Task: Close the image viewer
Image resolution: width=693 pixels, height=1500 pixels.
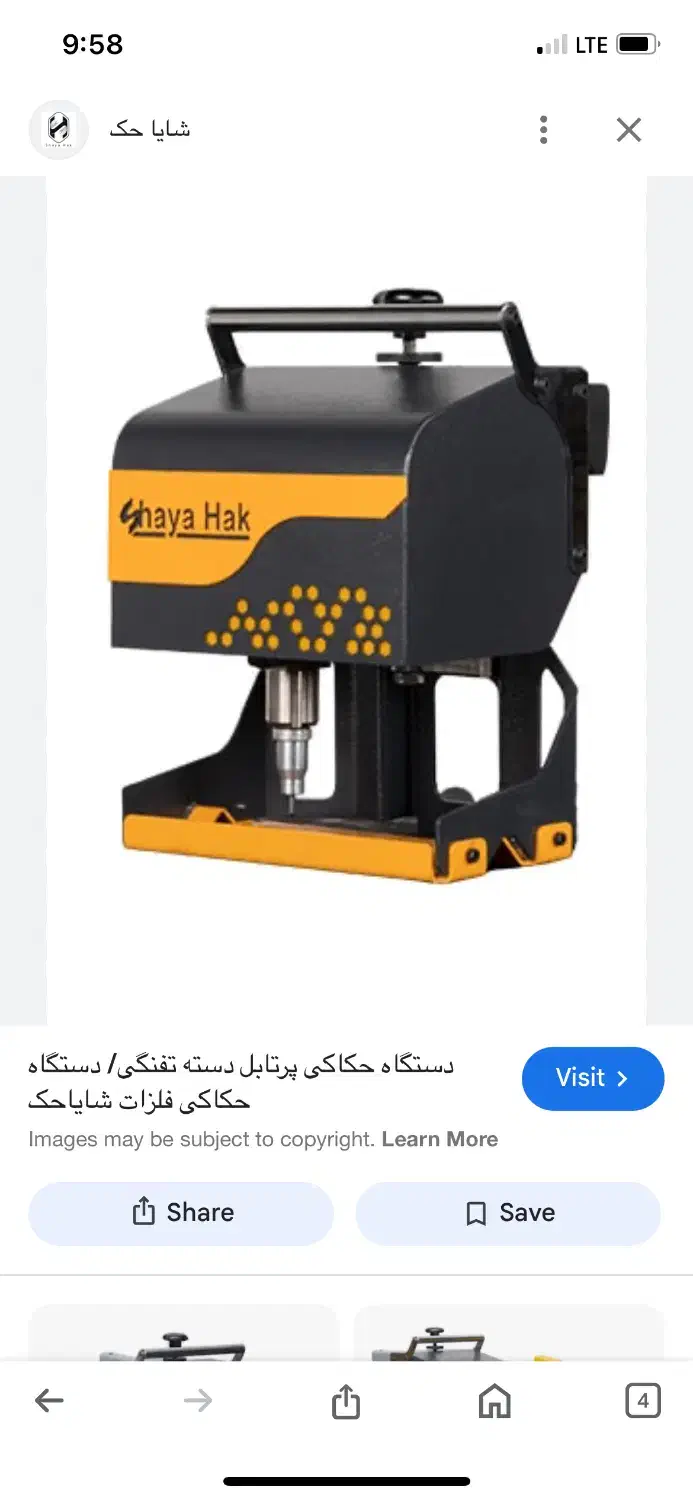Action: (x=628, y=130)
